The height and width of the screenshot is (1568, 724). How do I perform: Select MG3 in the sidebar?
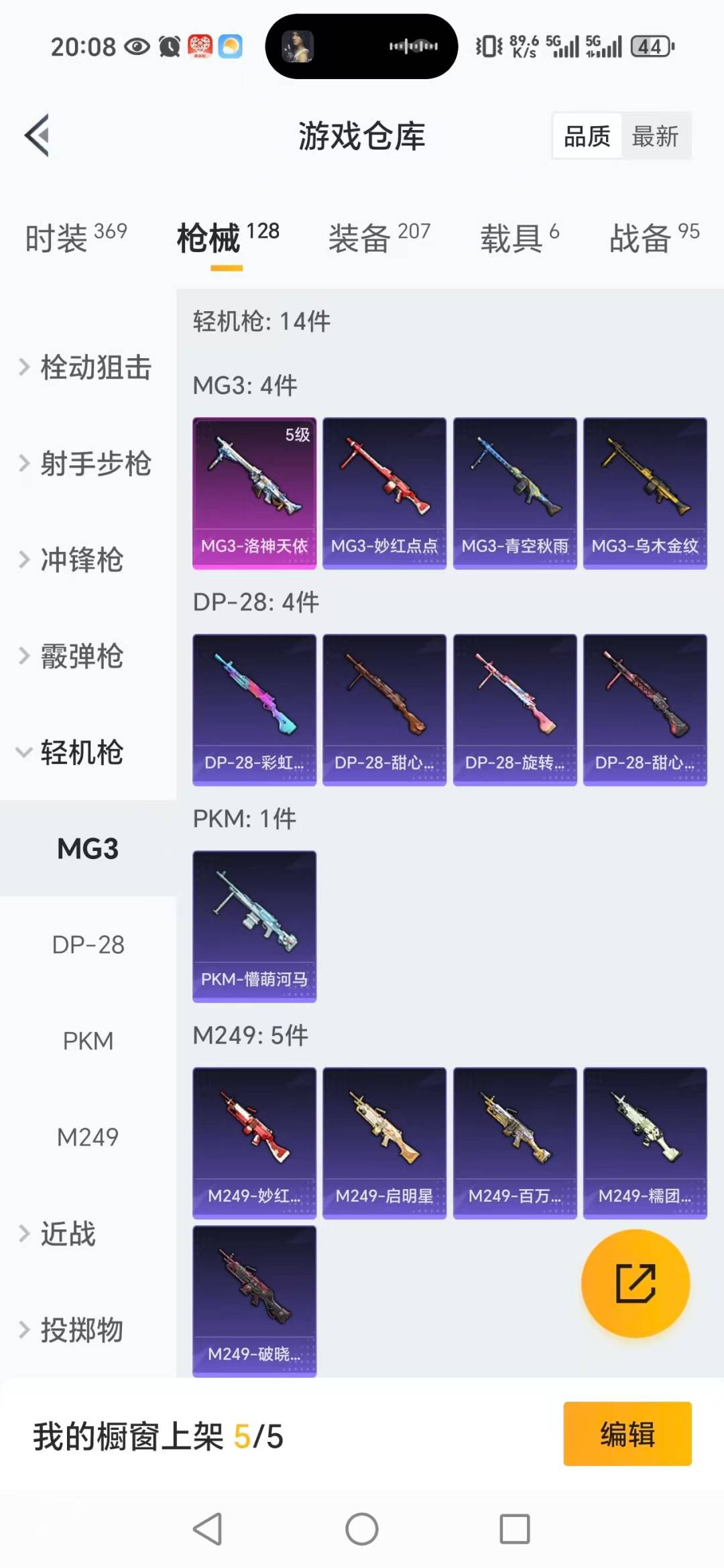pyautogui.click(x=88, y=848)
